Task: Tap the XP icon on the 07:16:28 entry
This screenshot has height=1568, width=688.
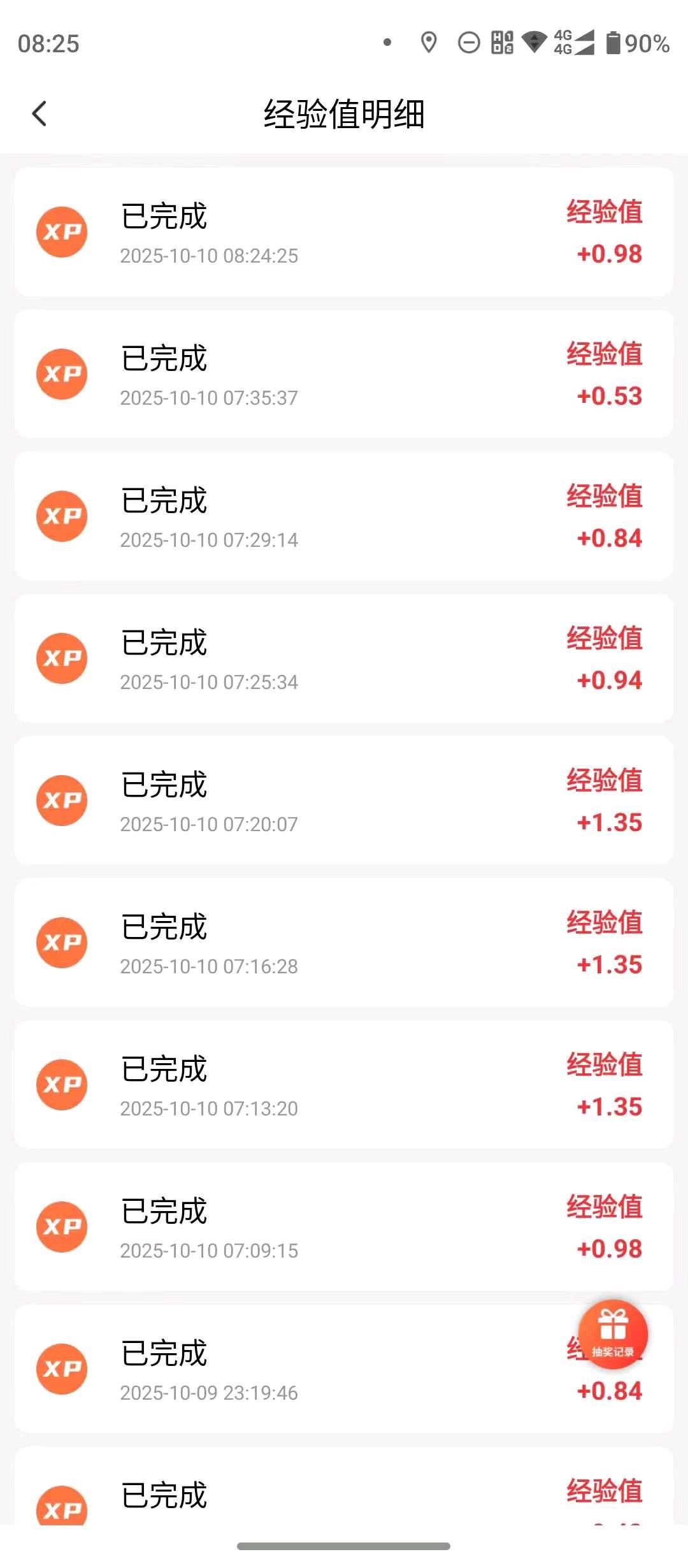Action: tap(62, 943)
